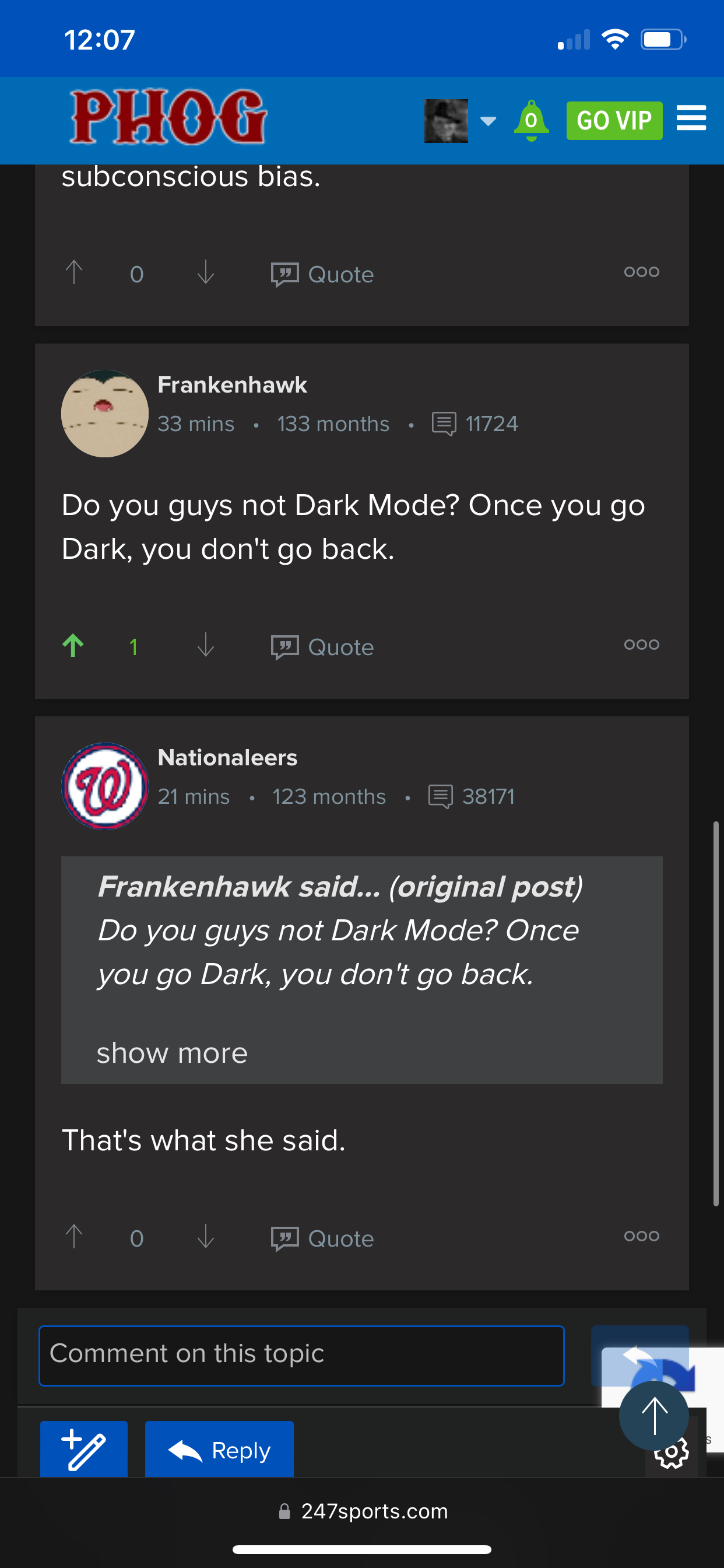The height and width of the screenshot is (1568, 724).
Task: Quote Frankenhawk's Dark Mode post
Action: point(322,647)
